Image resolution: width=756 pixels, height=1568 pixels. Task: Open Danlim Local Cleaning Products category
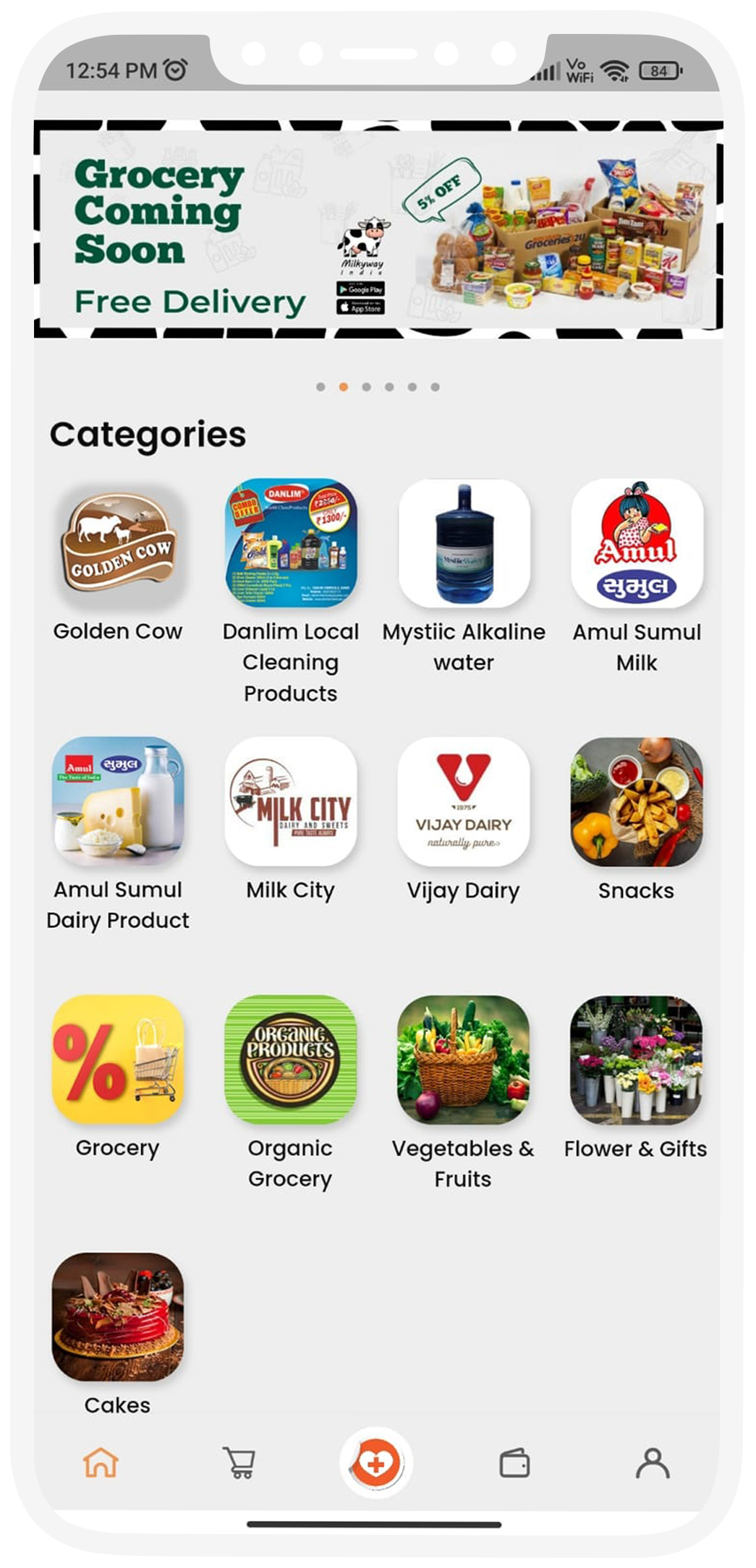tap(291, 545)
